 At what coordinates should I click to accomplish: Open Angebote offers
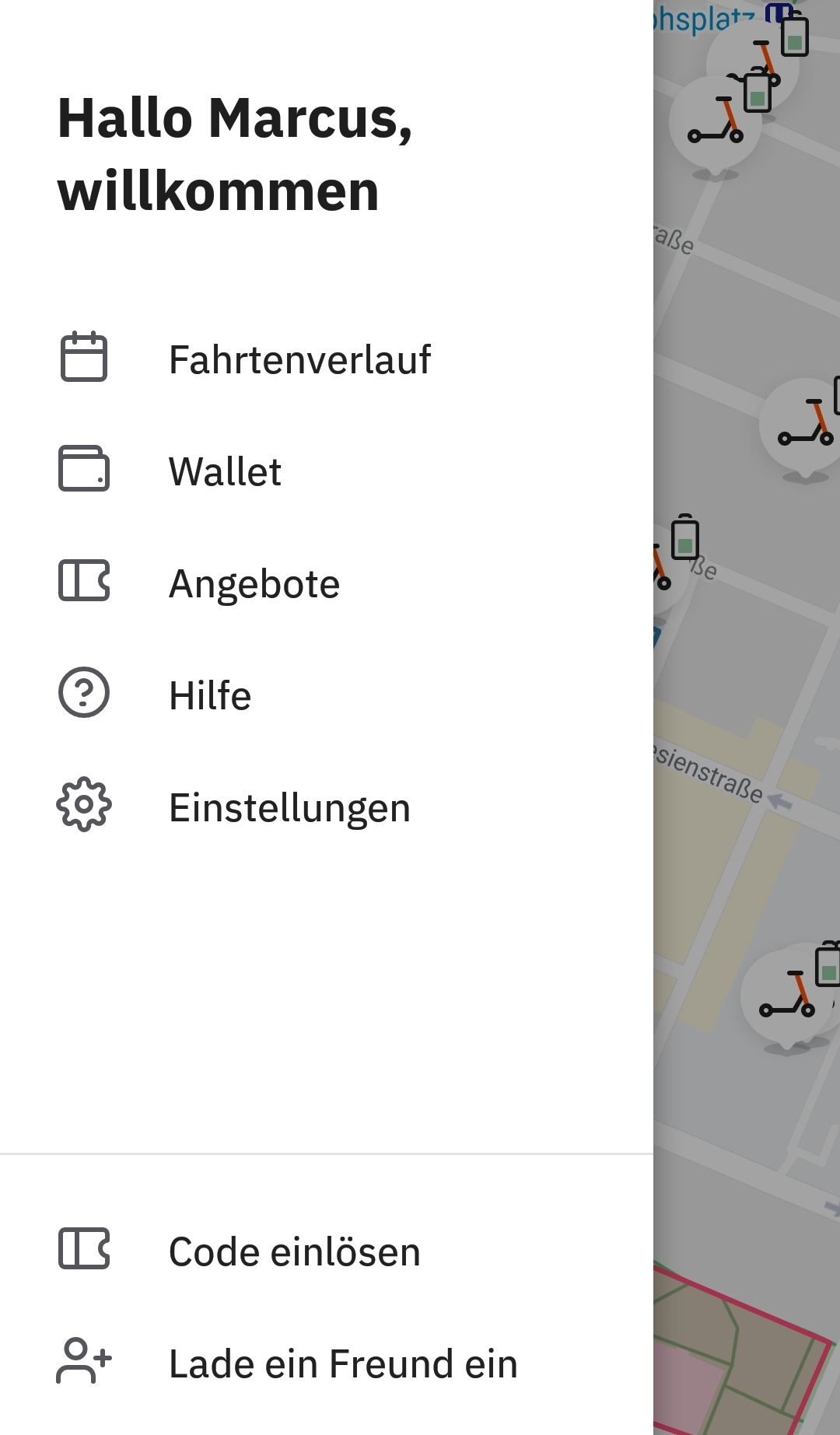(x=254, y=583)
